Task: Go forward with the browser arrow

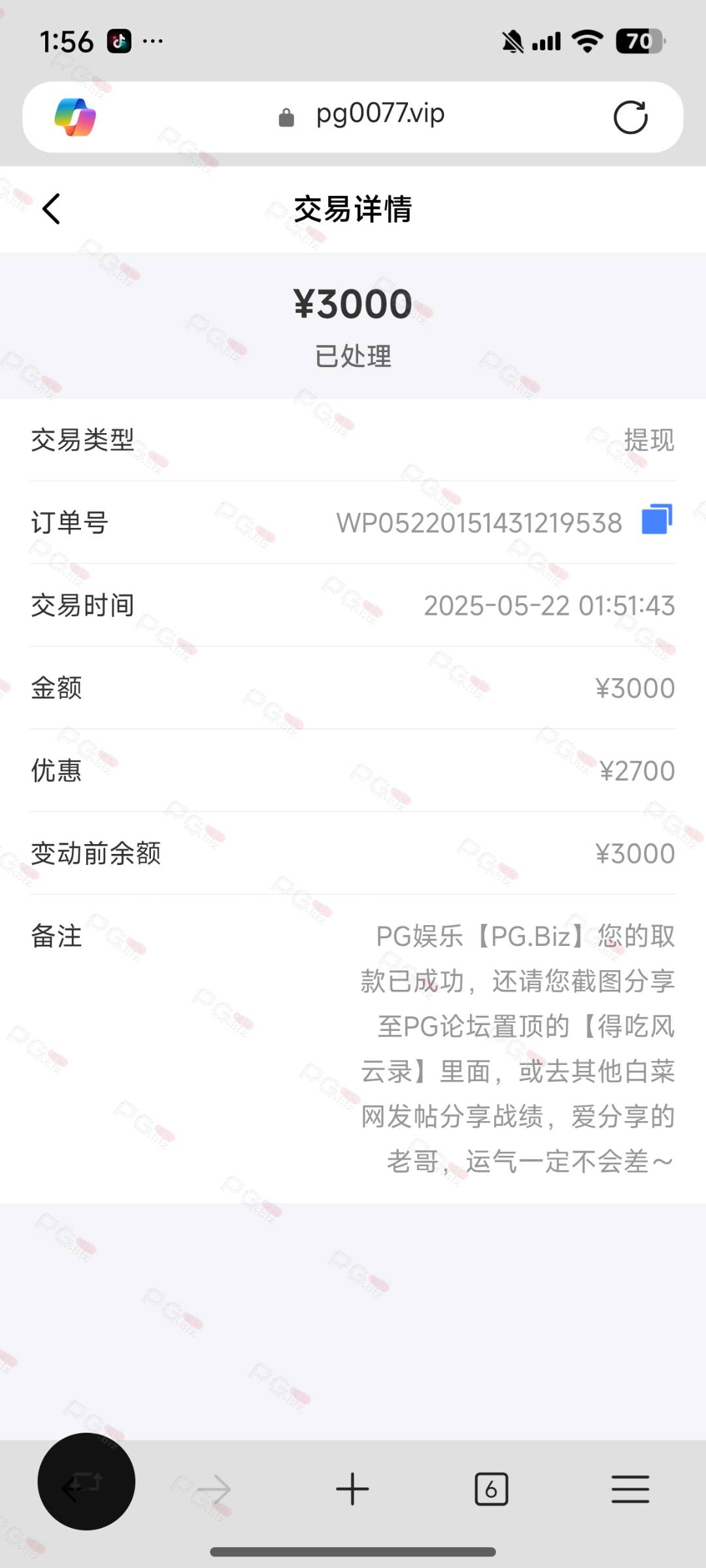Action: (214, 1489)
